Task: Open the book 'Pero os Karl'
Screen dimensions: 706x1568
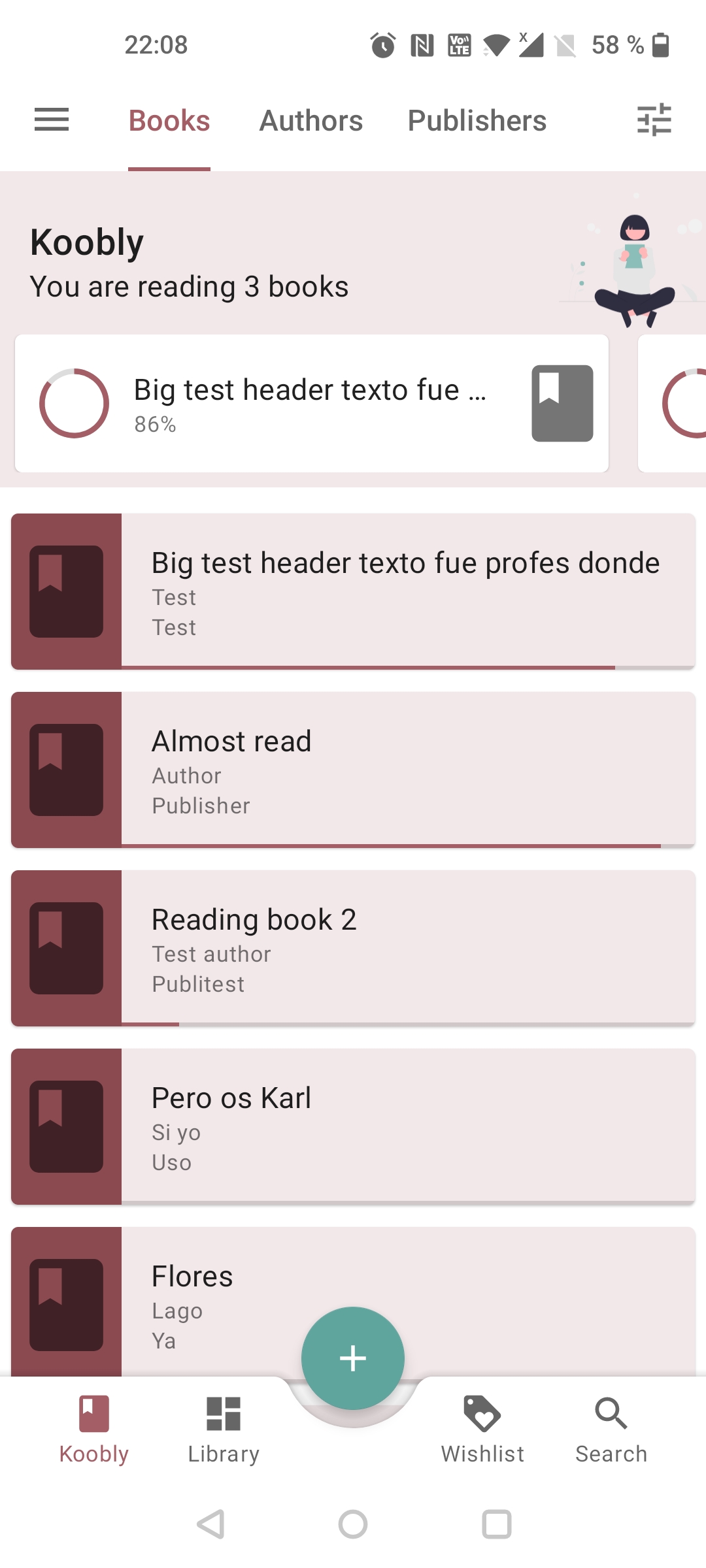Action: point(405,1126)
